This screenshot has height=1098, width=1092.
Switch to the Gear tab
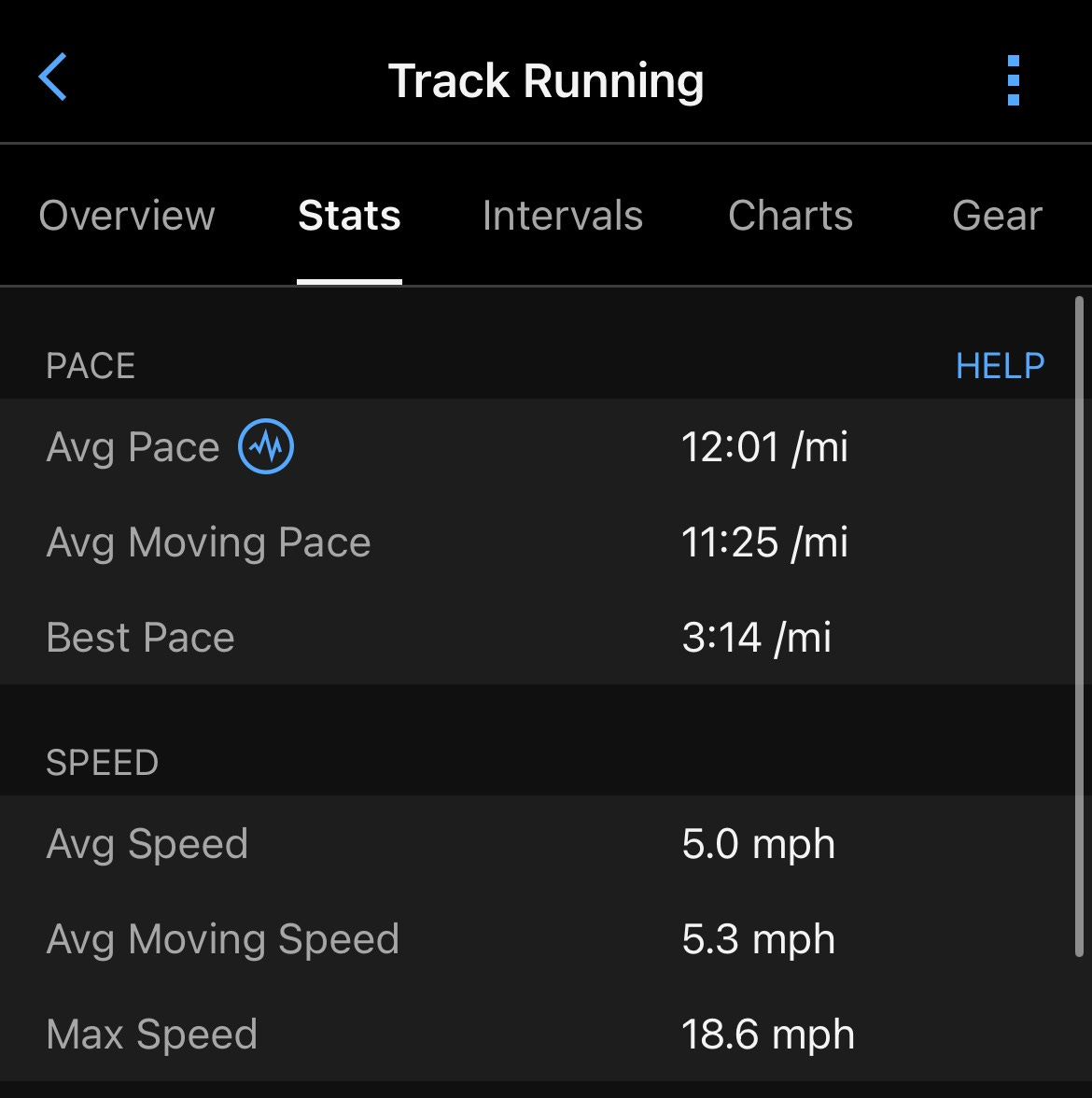(997, 216)
